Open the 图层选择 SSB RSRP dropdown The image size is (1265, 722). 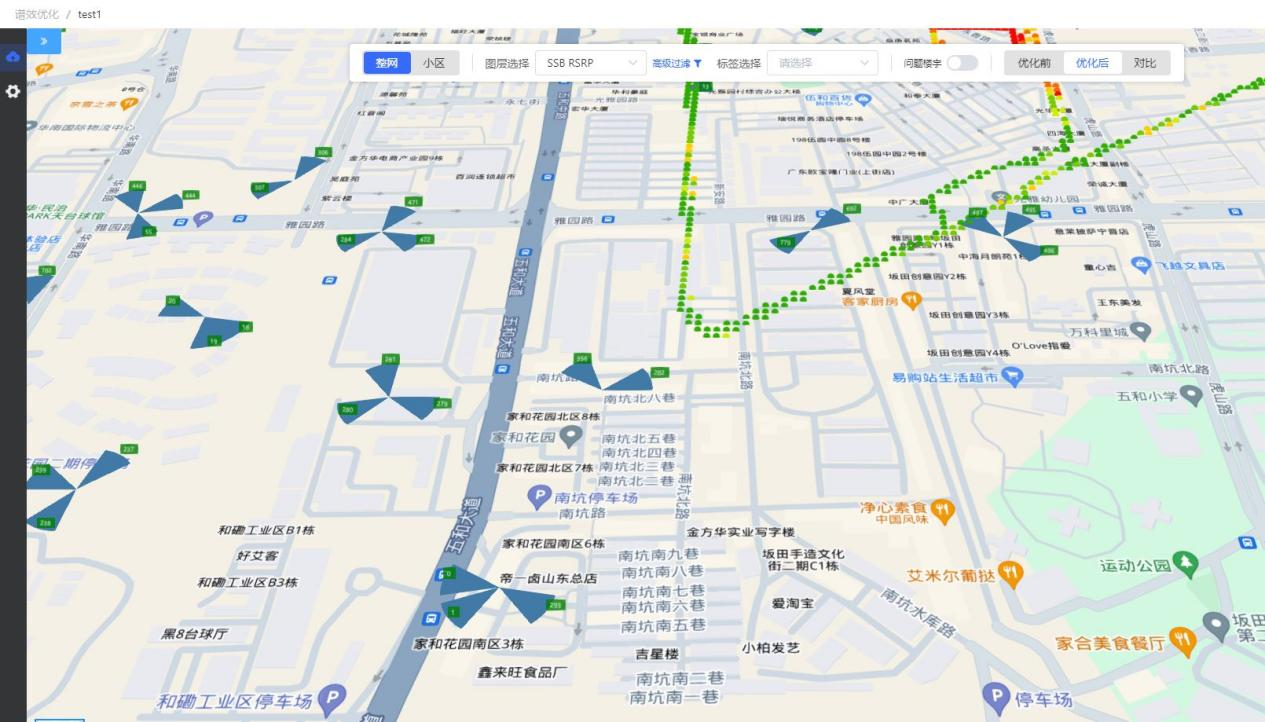click(x=590, y=63)
